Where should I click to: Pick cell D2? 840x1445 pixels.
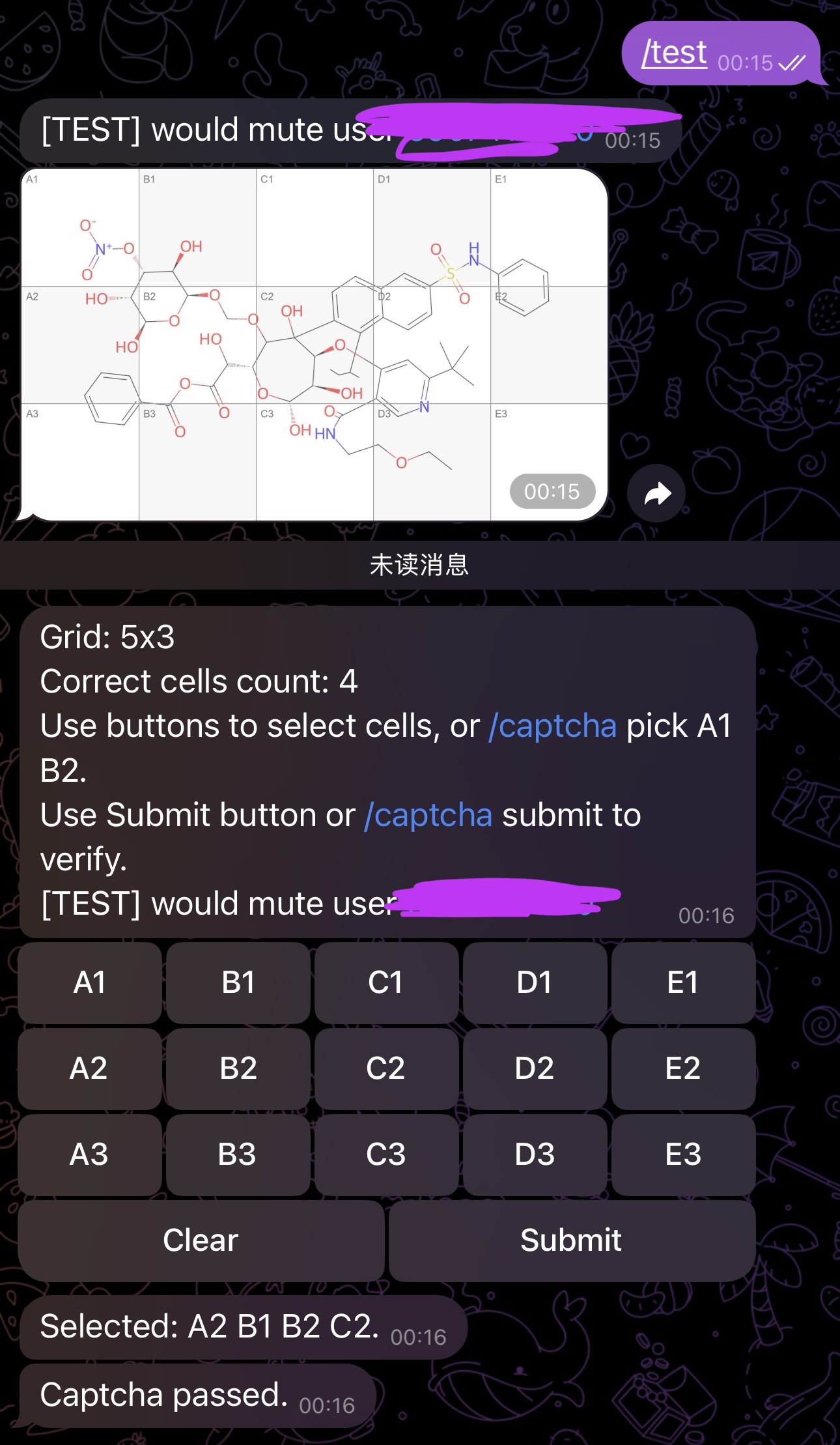click(535, 1068)
